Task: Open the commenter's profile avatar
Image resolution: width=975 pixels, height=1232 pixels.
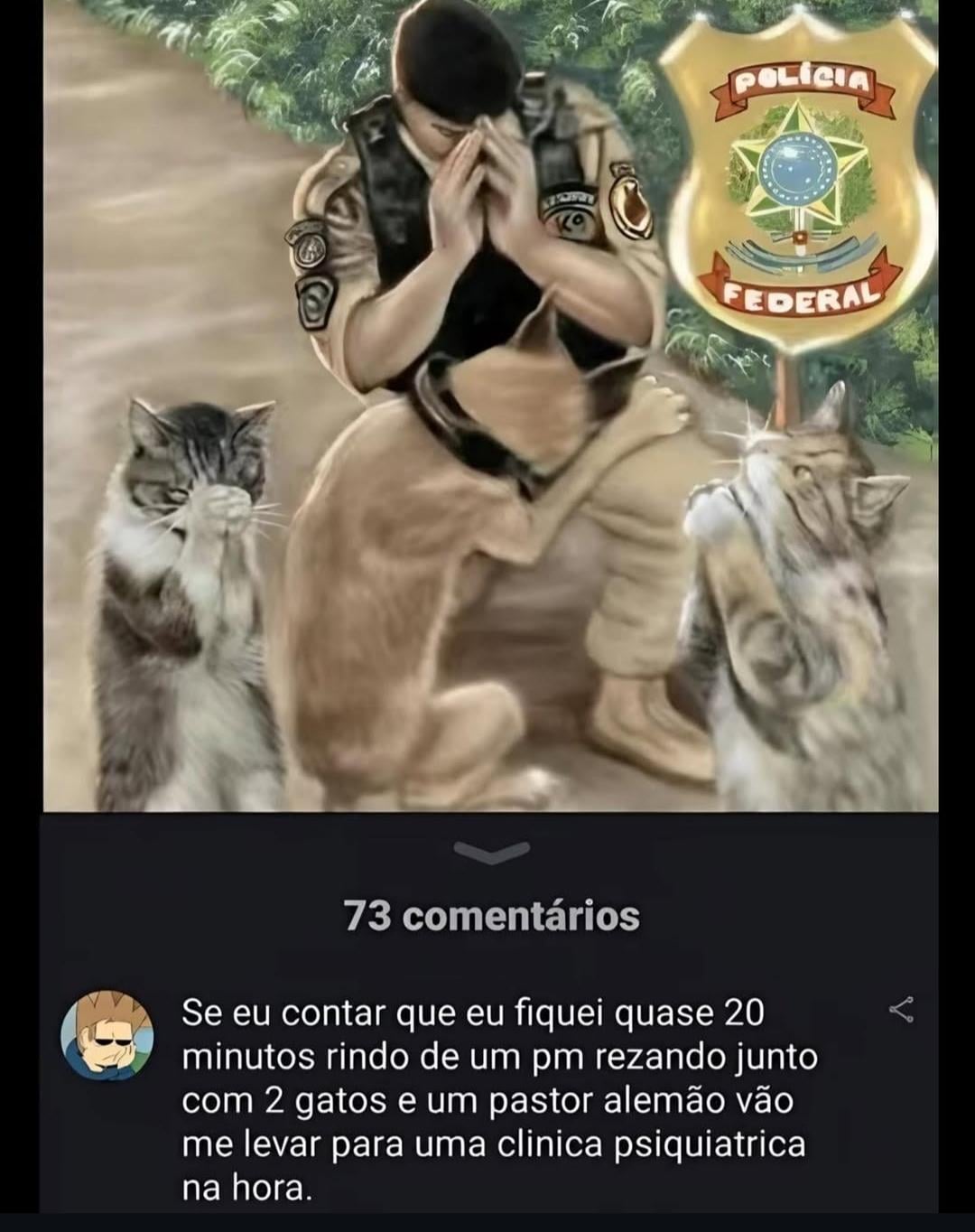Action: [107, 1036]
